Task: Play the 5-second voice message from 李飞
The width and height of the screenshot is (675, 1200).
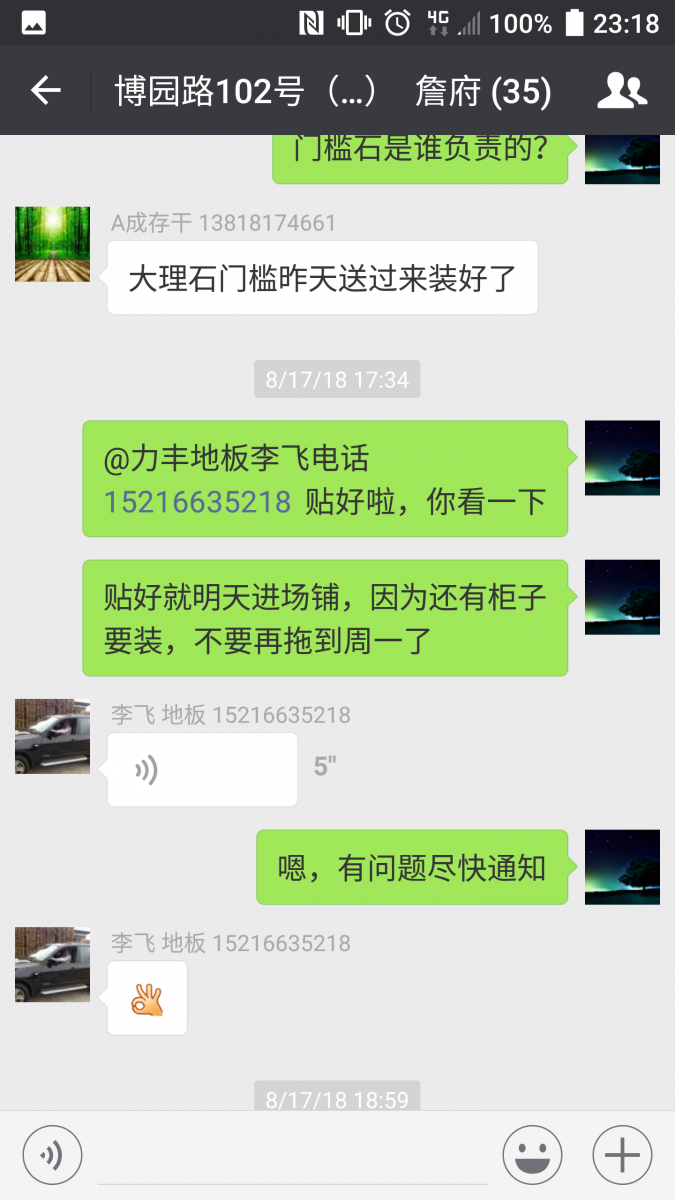Action: pos(202,770)
